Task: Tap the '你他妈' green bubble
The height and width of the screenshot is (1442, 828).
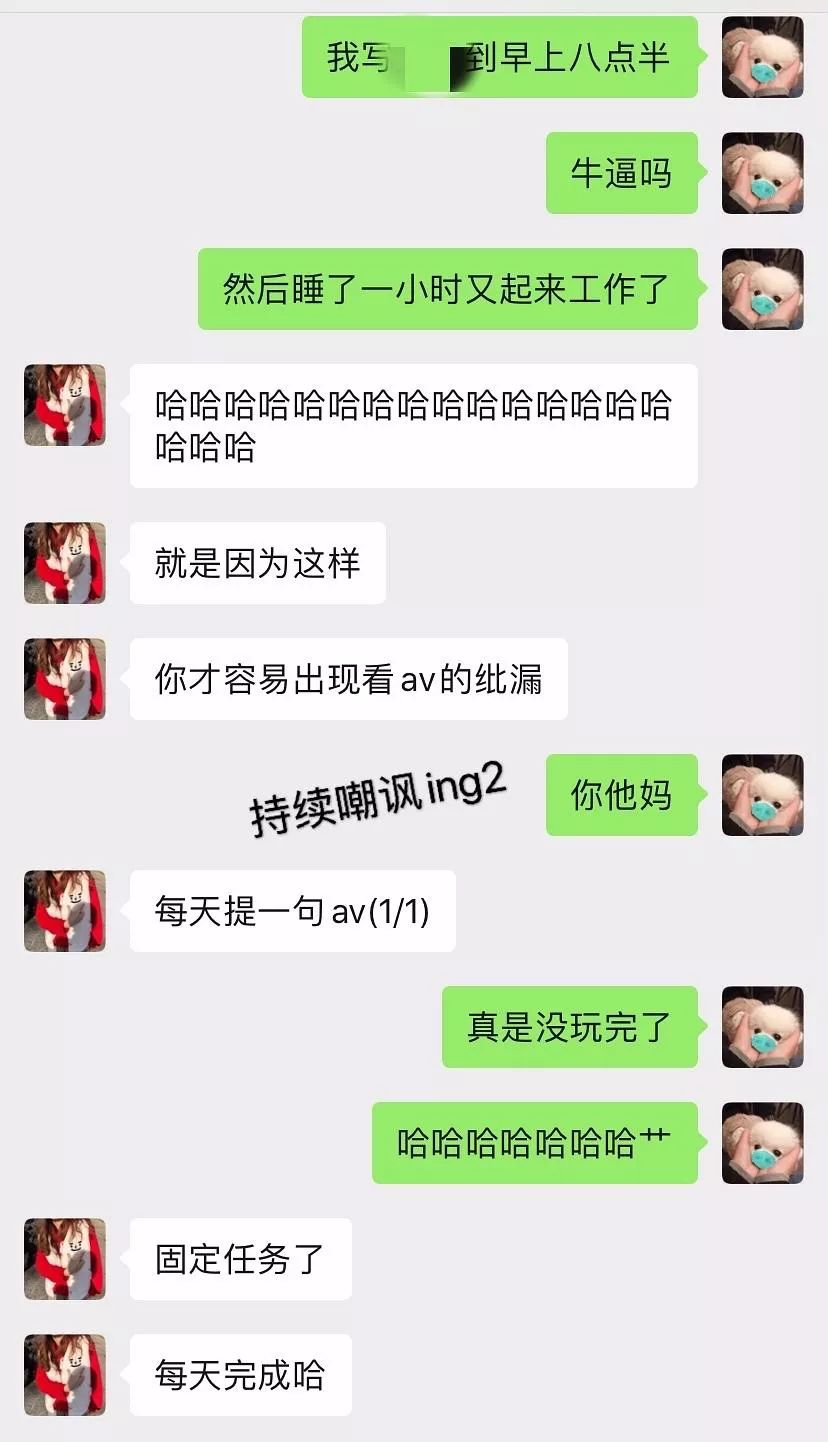Action: coord(621,795)
